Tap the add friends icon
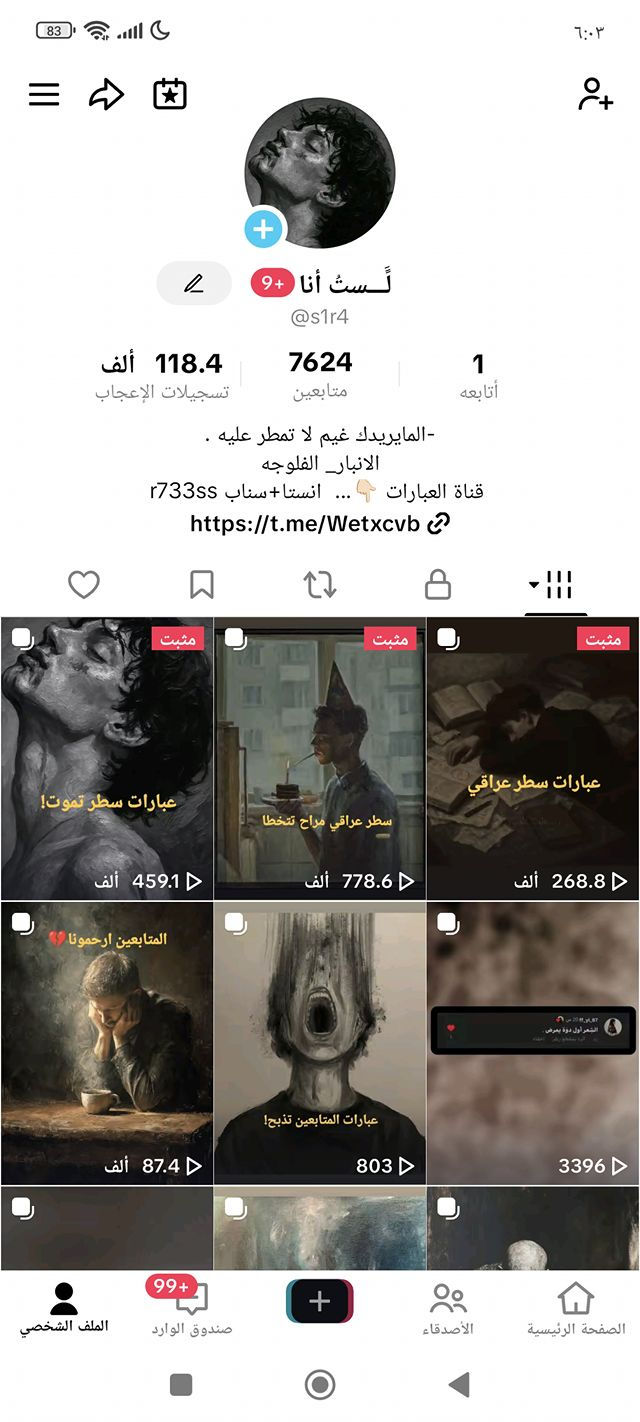This screenshot has height=1422, width=640. pyautogui.click(x=595, y=95)
